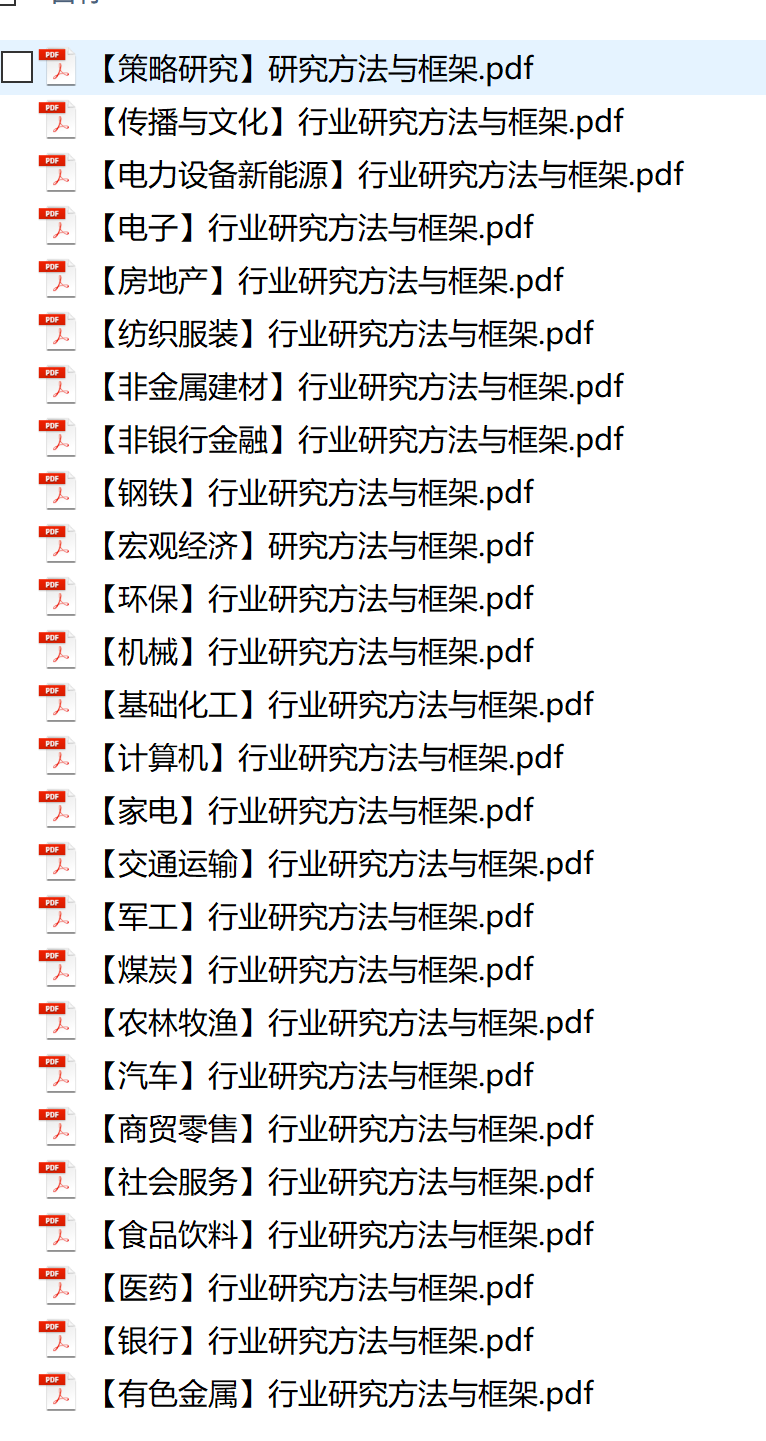Viewport: 766px width, 1441px height.
Task: Open the 【非金属建材】 PDF file
Action: (359, 387)
